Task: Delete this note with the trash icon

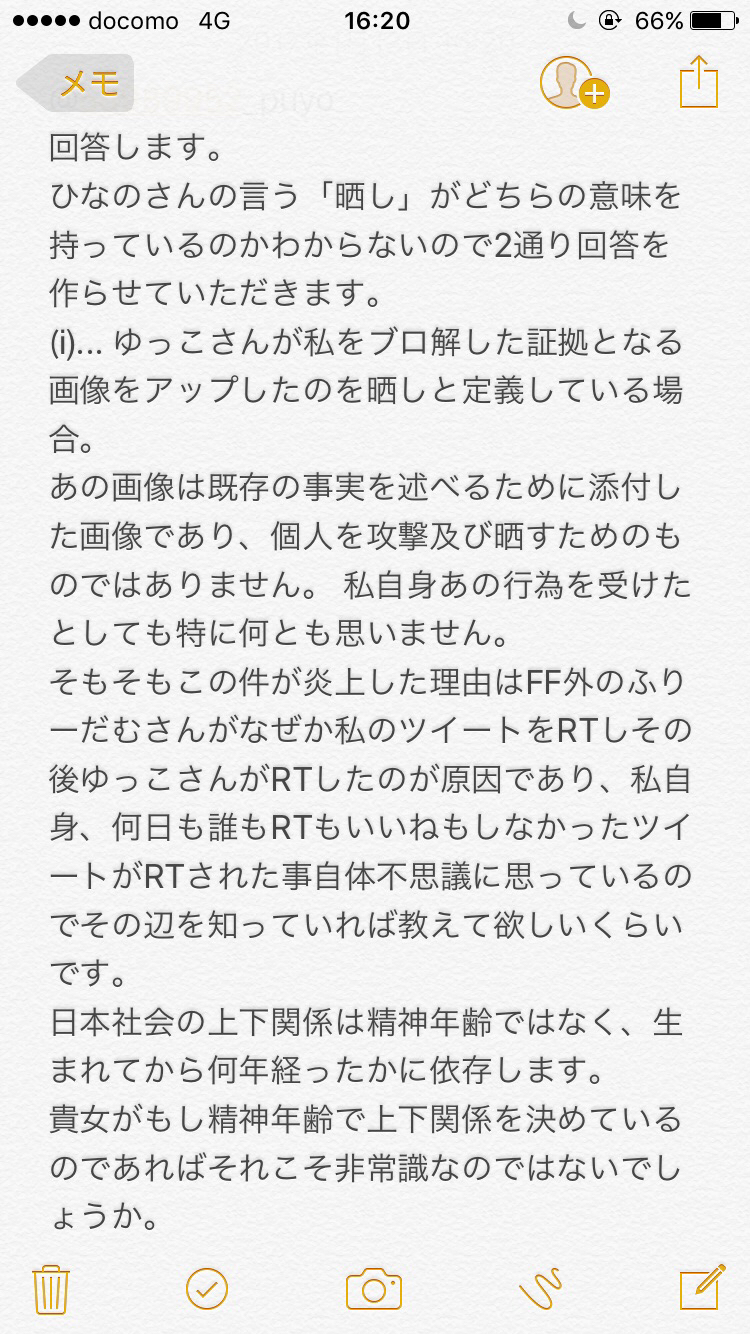Action: tap(49, 1288)
